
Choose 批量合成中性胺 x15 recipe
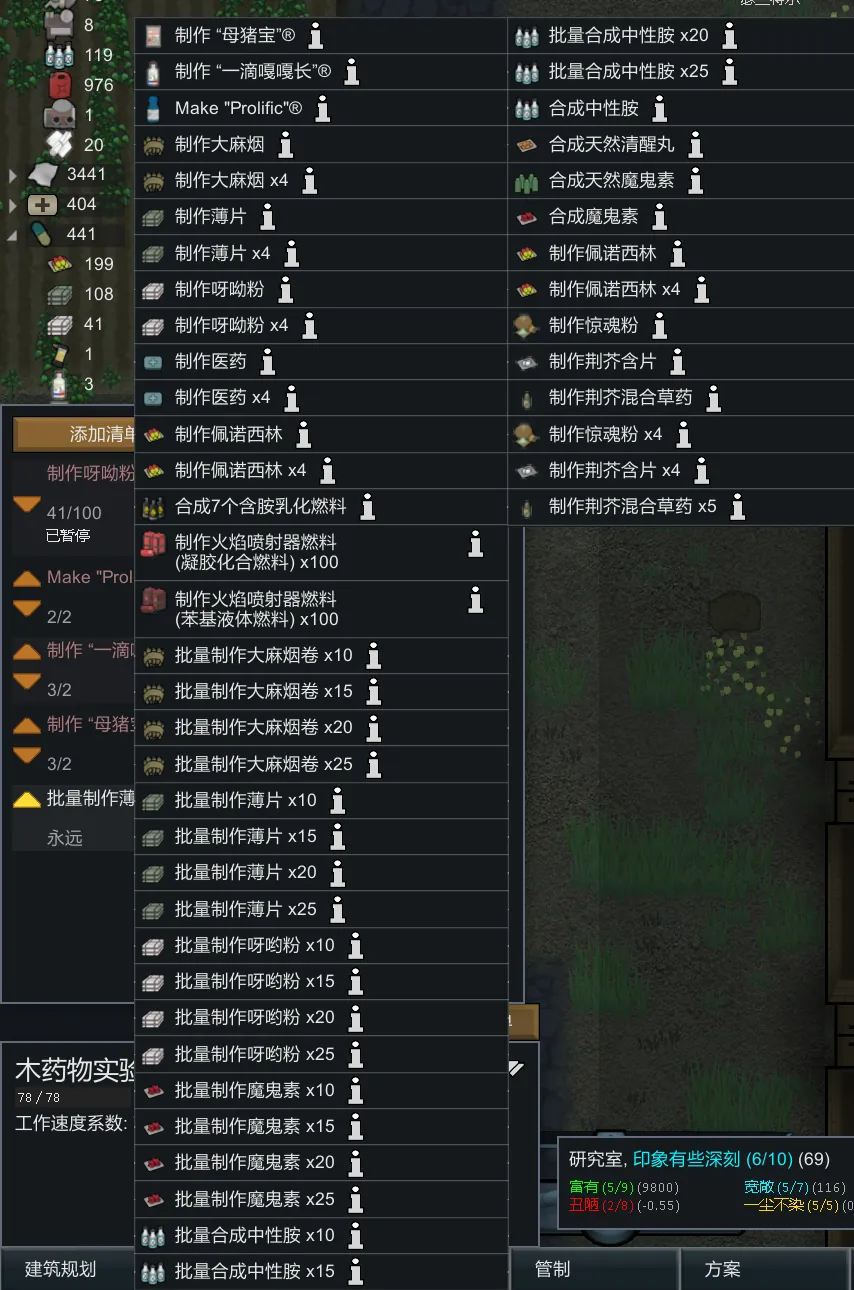[254, 1271]
